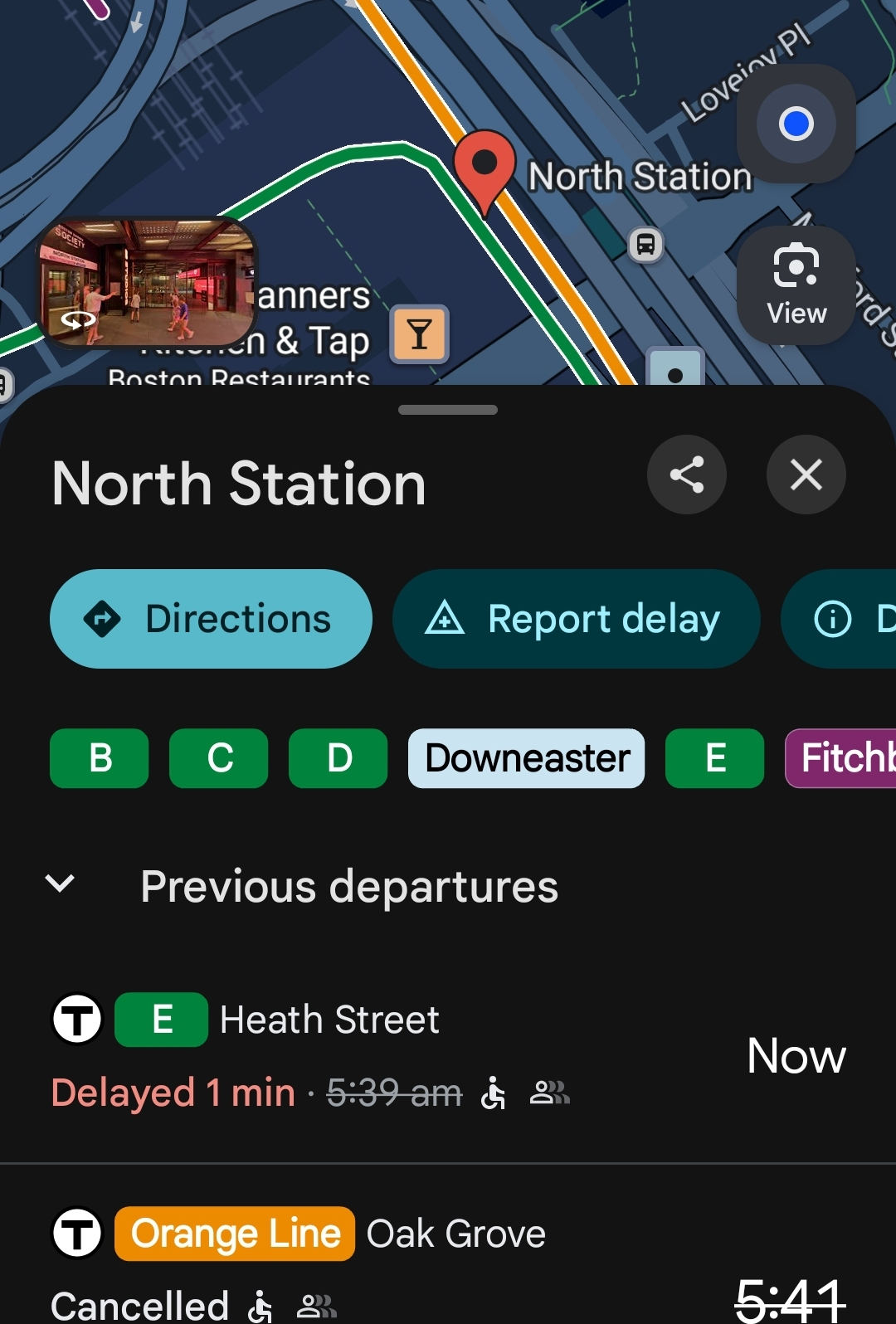
Task: Tap the cocktail bar icon on the map
Action: tap(419, 333)
